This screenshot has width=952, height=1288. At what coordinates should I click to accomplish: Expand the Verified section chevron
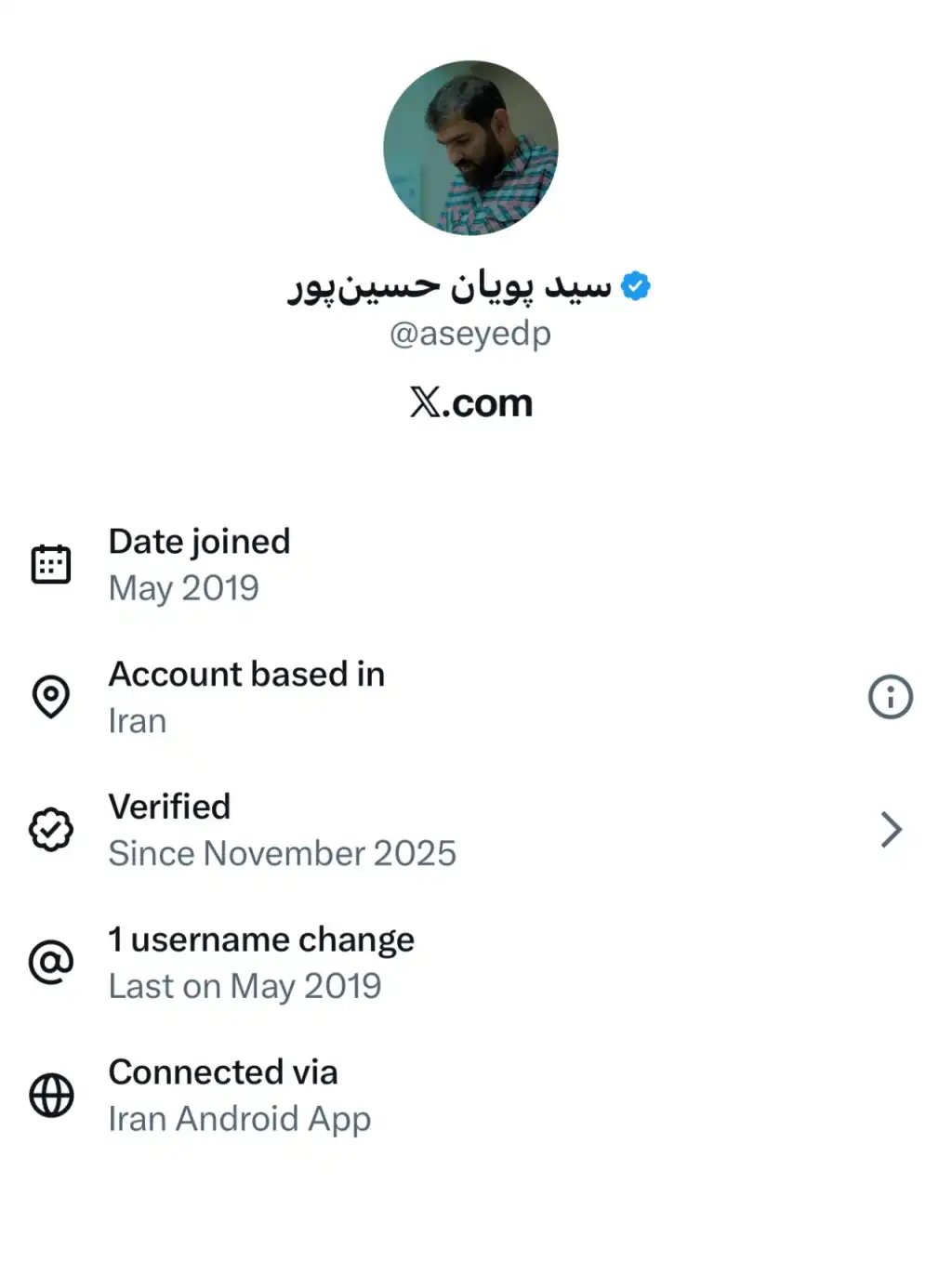coord(892,828)
